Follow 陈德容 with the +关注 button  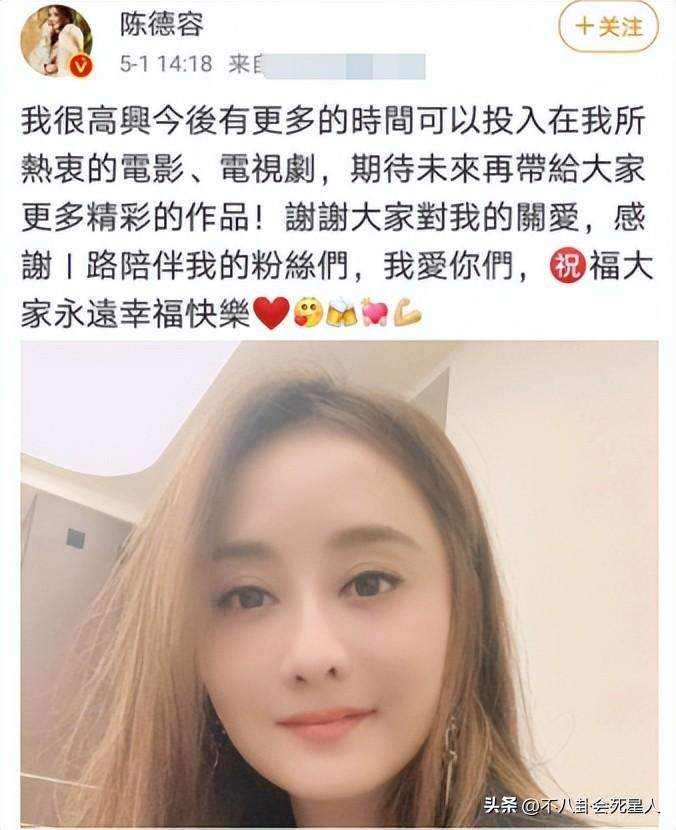pyautogui.click(x=609, y=28)
